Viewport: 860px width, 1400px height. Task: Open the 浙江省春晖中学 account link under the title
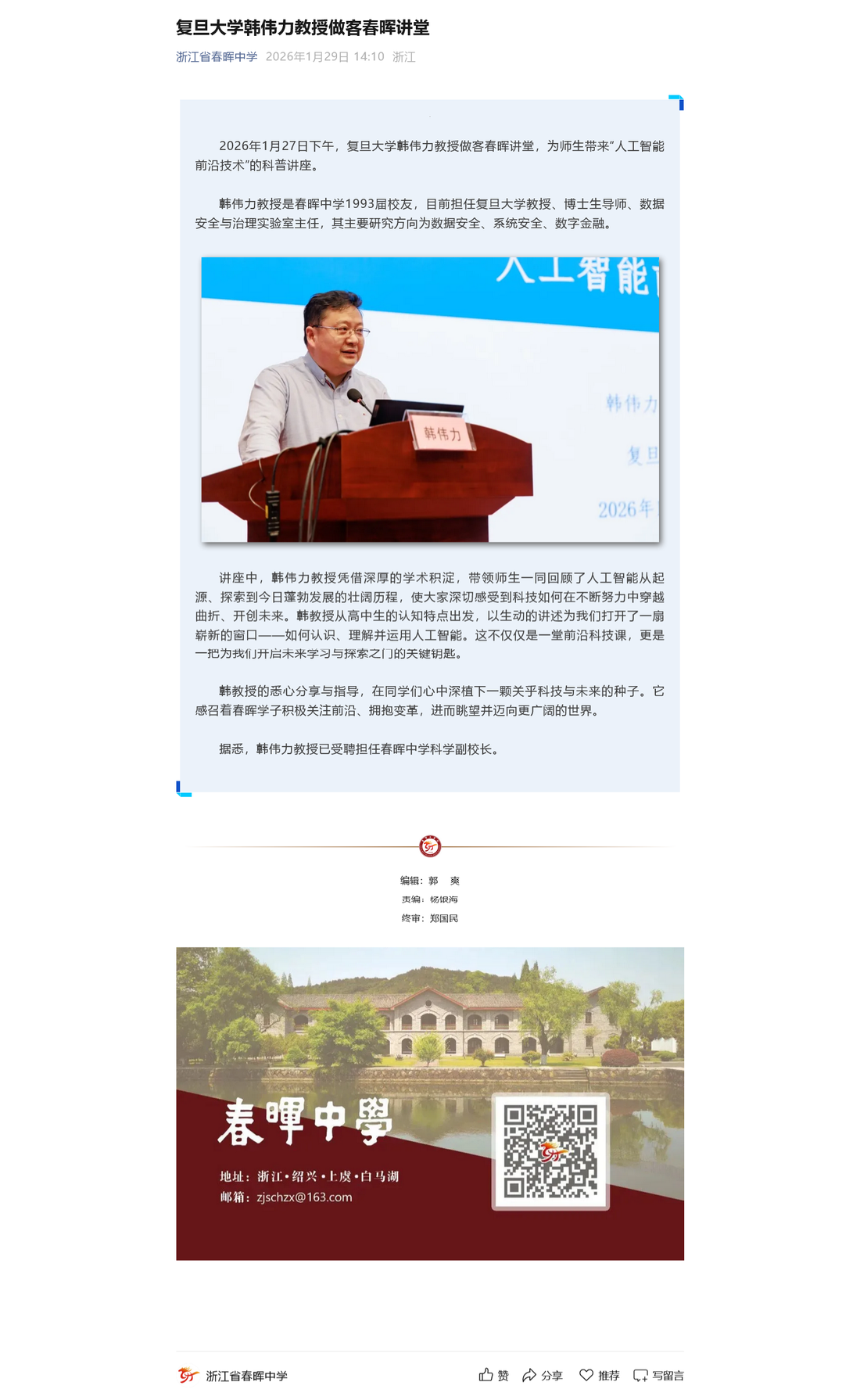217,57
